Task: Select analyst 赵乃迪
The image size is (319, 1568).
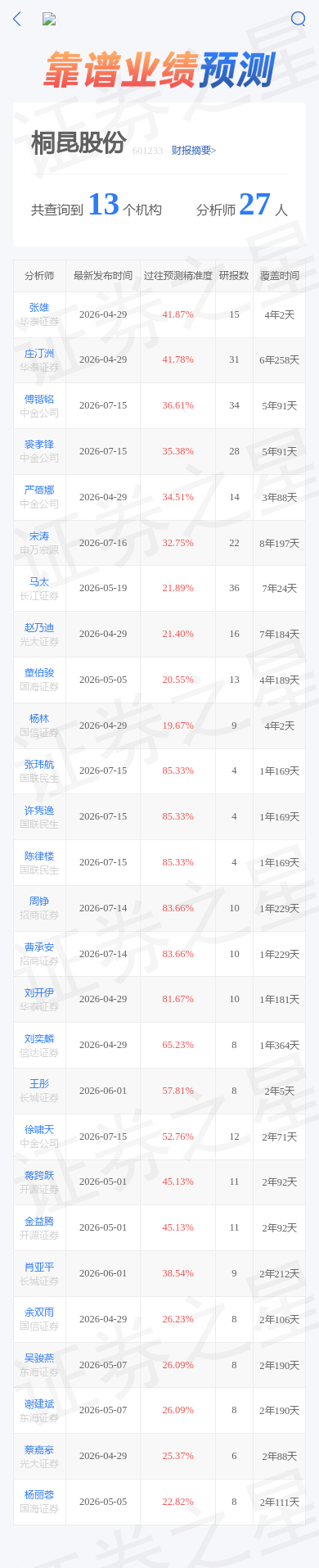Action: point(39,627)
